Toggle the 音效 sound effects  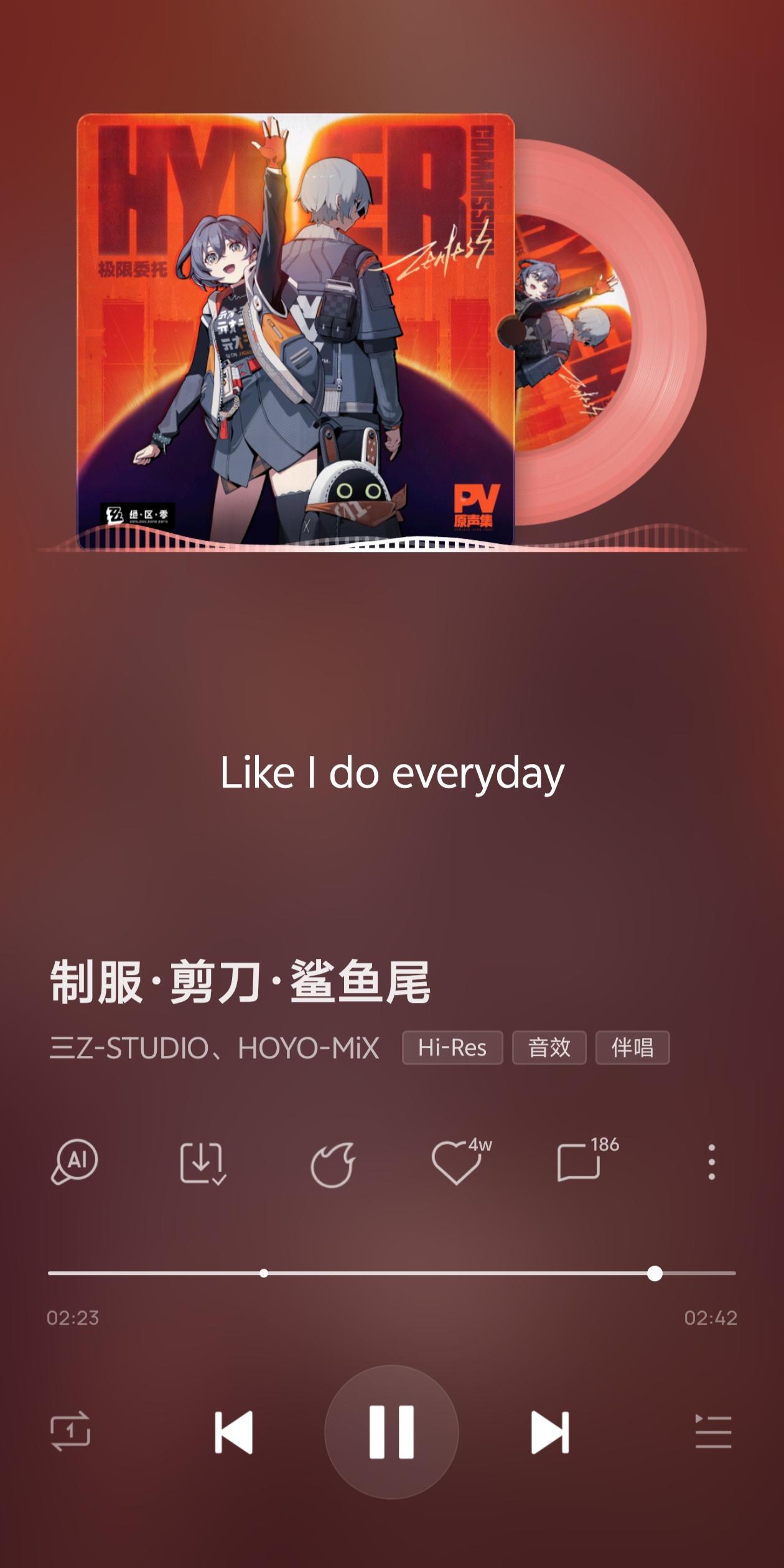[550, 1048]
